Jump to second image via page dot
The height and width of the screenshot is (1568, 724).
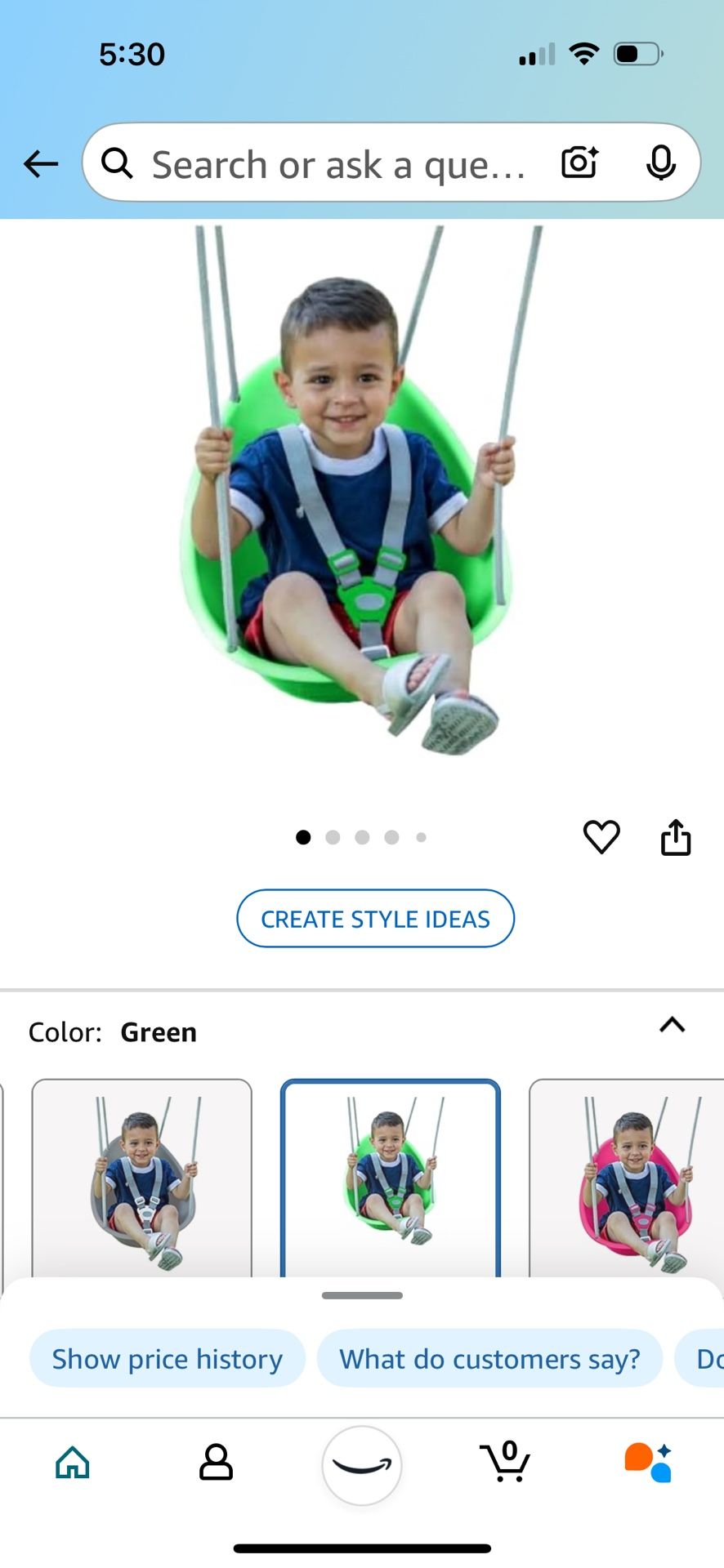click(333, 837)
